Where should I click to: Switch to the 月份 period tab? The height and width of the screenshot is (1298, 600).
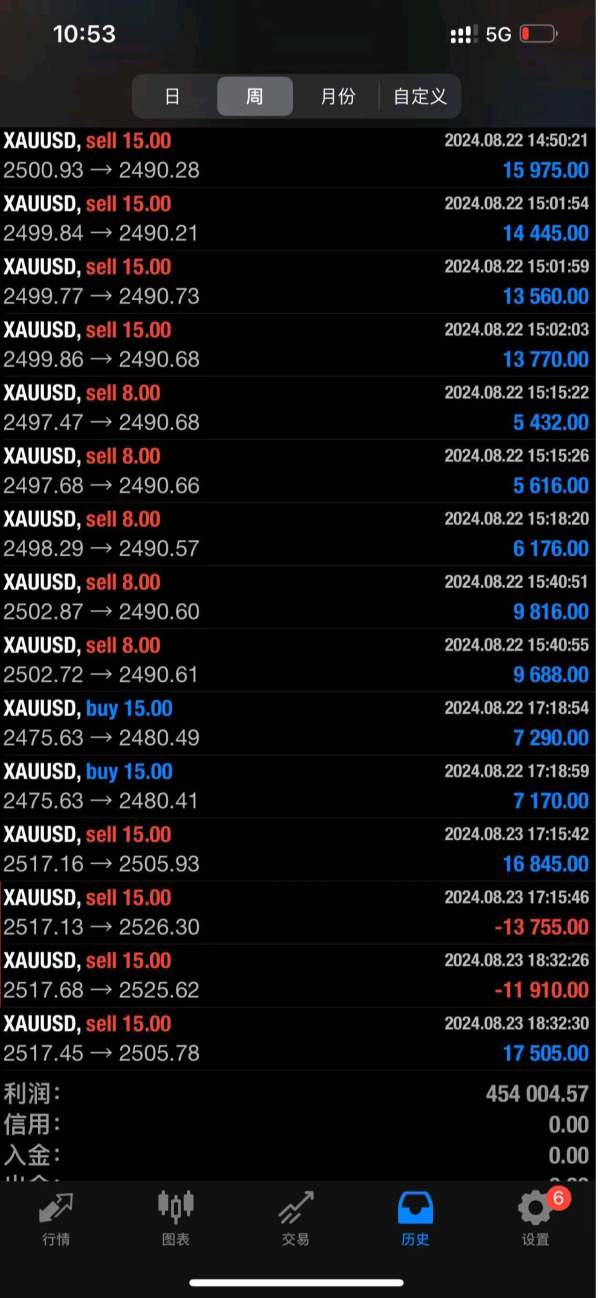[337, 97]
